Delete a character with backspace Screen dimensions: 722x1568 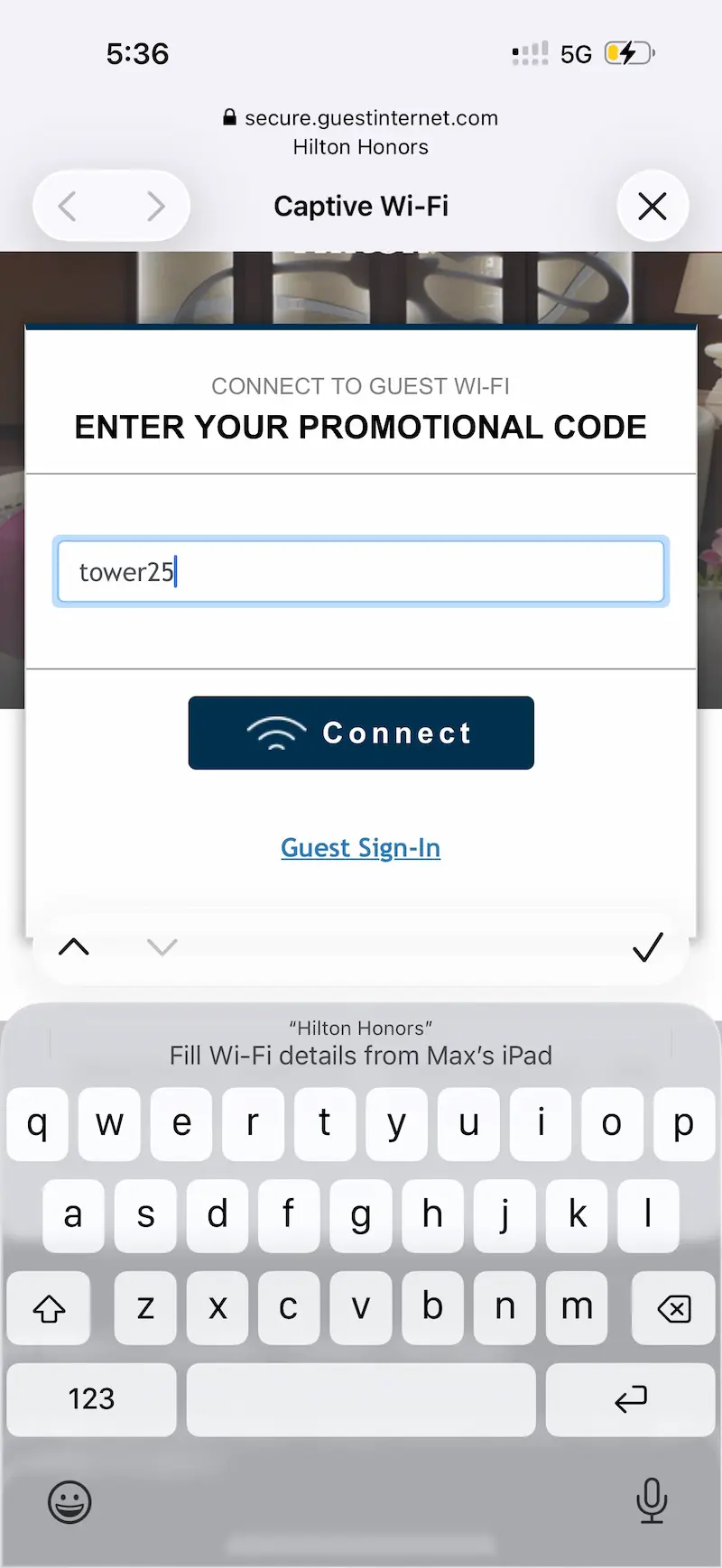pos(673,1308)
